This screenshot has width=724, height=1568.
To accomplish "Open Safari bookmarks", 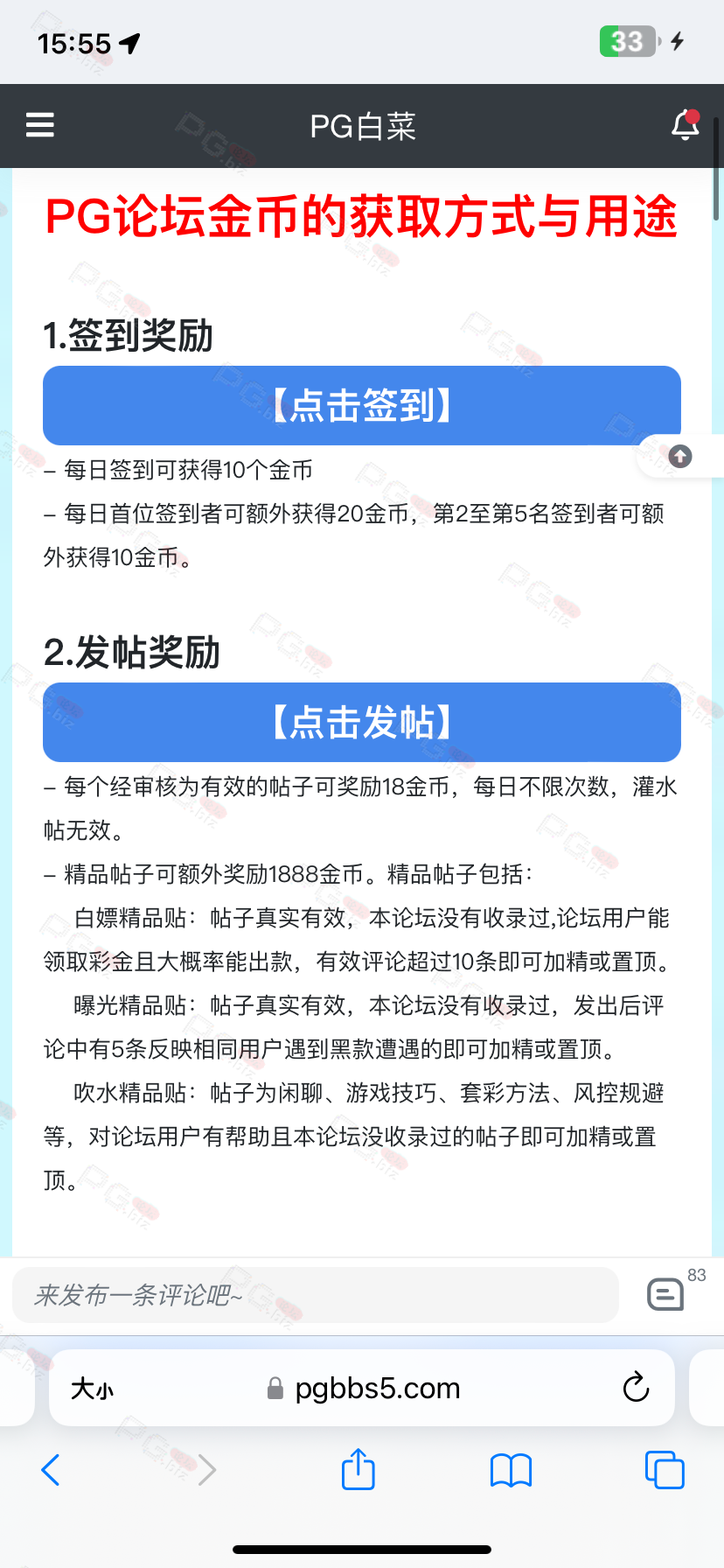I will coord(512,1470).
